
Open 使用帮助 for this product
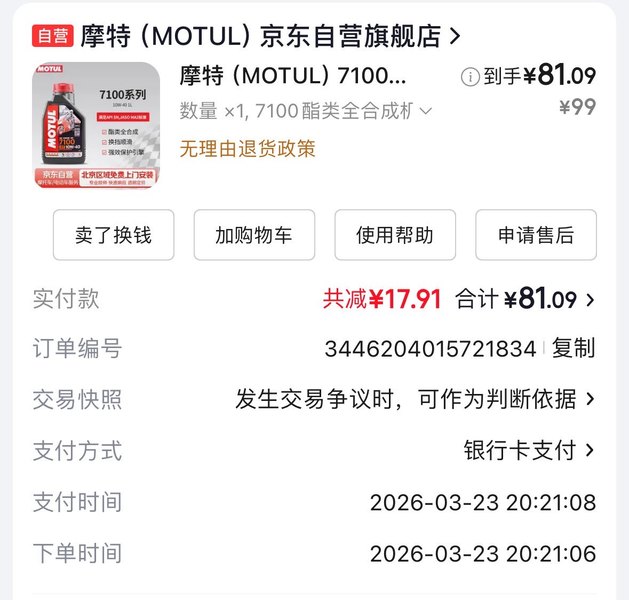(395, 236)
